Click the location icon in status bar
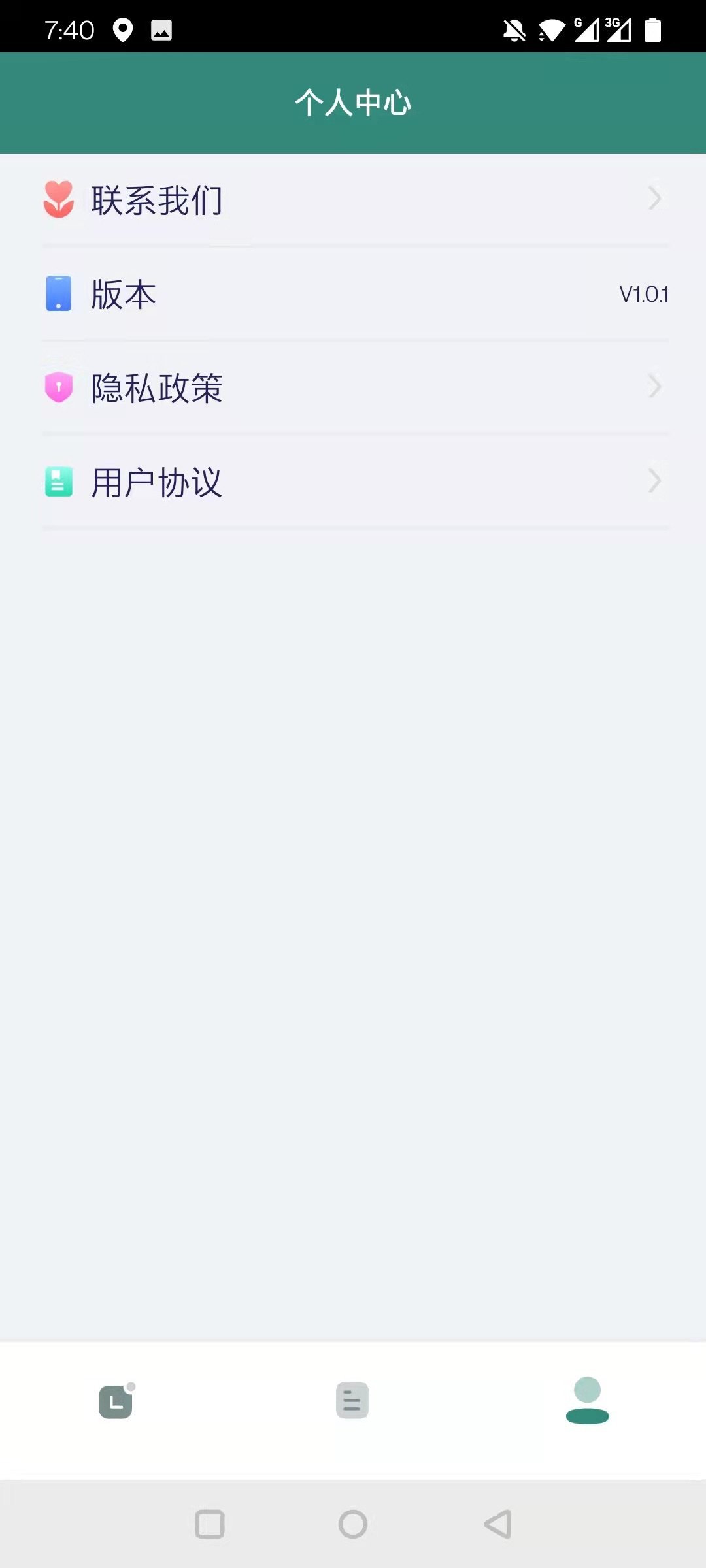 coord(123,28)
